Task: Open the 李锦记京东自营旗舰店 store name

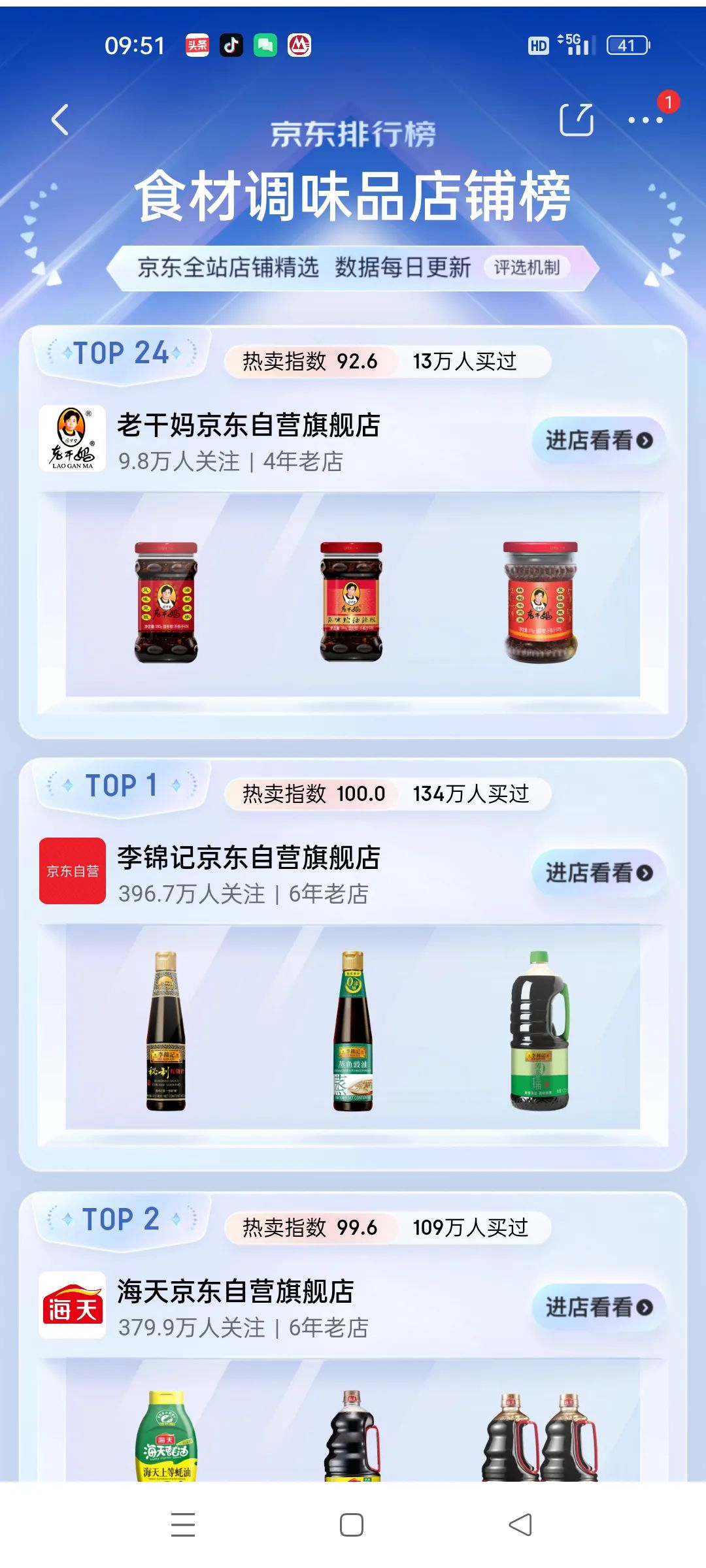Action: click(248, 857)
